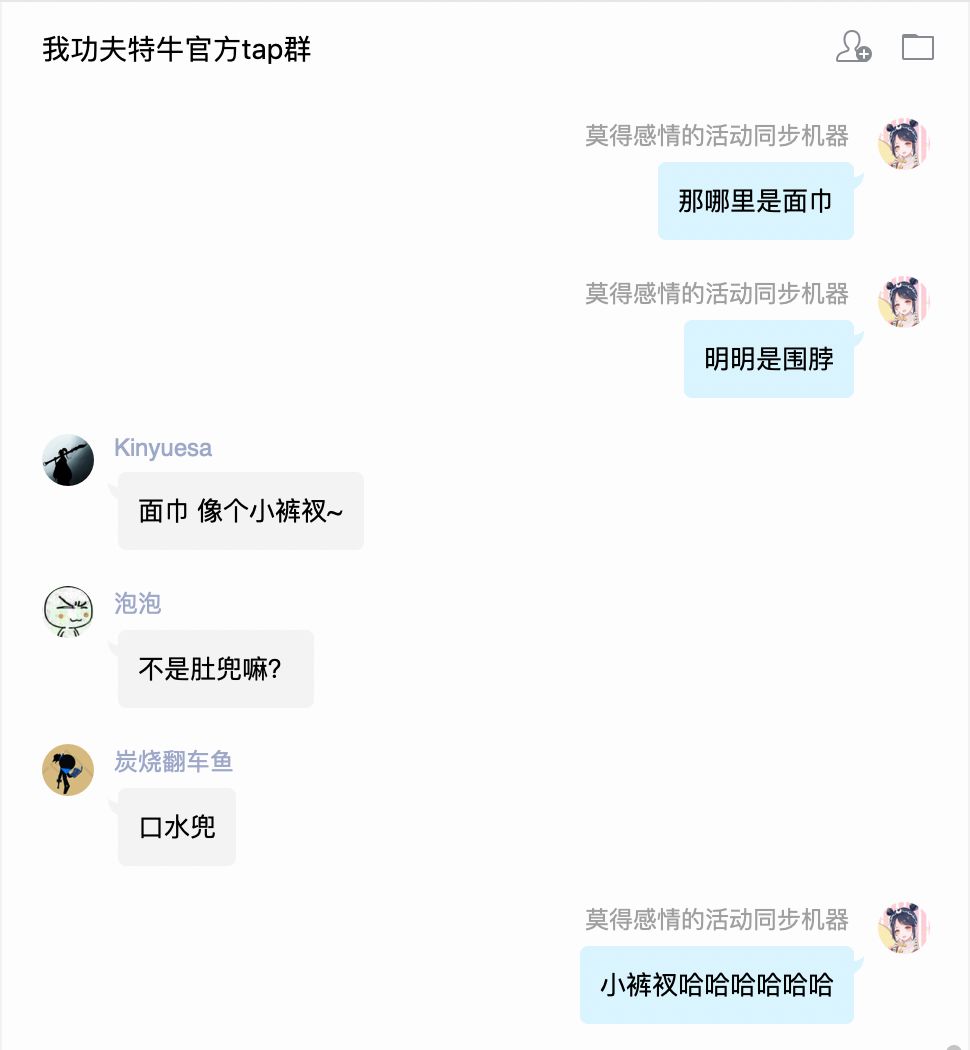Click the group title 我功夫特牛官方tap群

[175, 49]
